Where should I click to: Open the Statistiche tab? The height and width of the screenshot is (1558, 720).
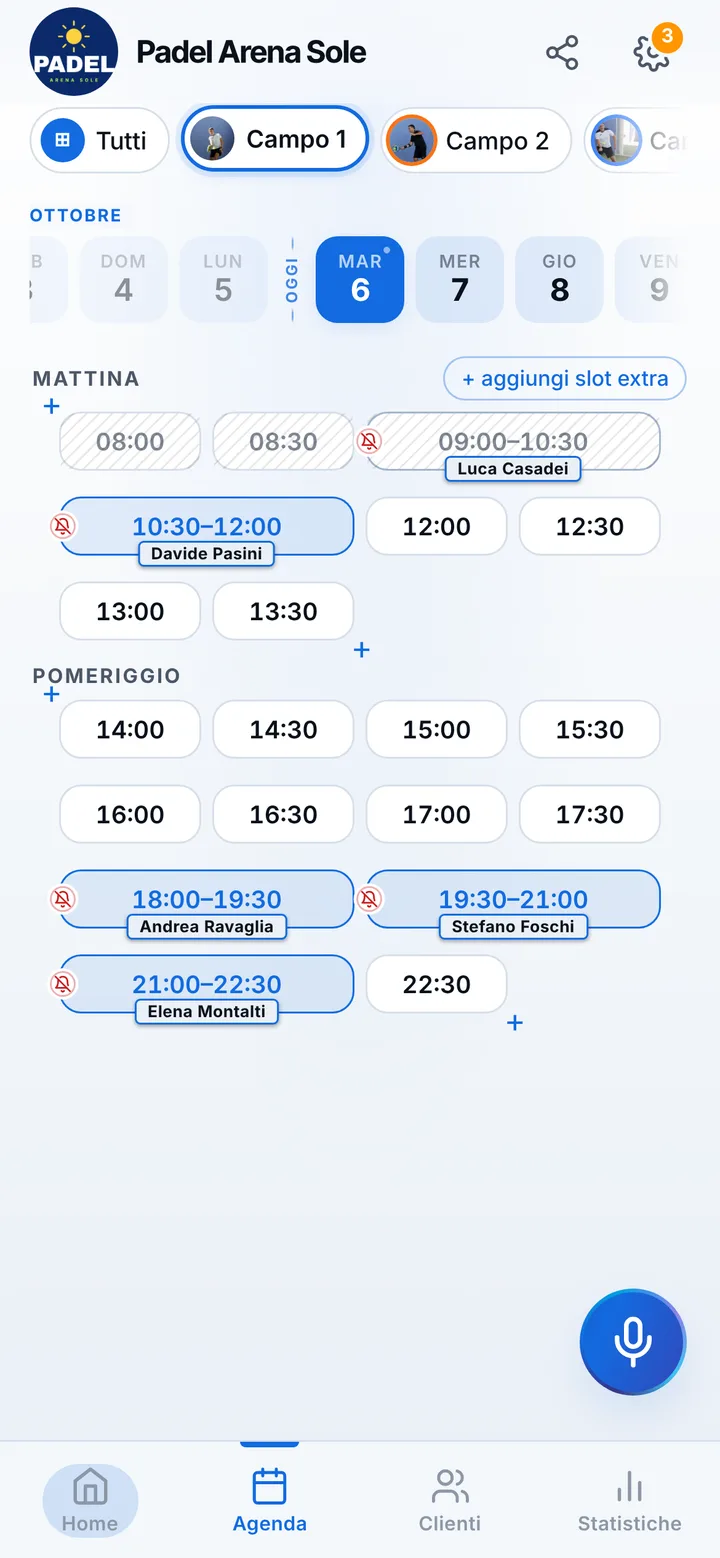pyautogui.click(x=630, y=1501)
